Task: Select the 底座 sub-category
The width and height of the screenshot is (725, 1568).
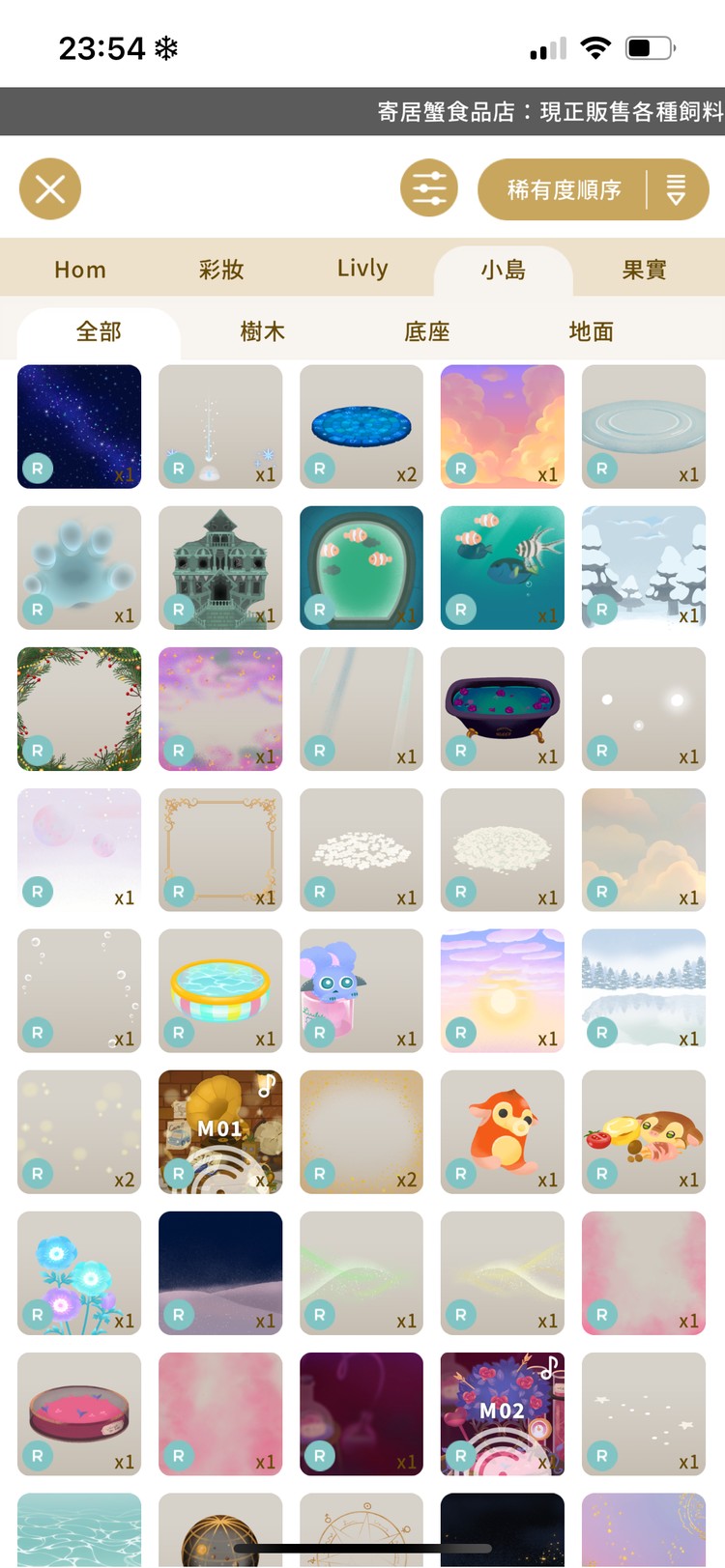Action: (x=427, y=331)
